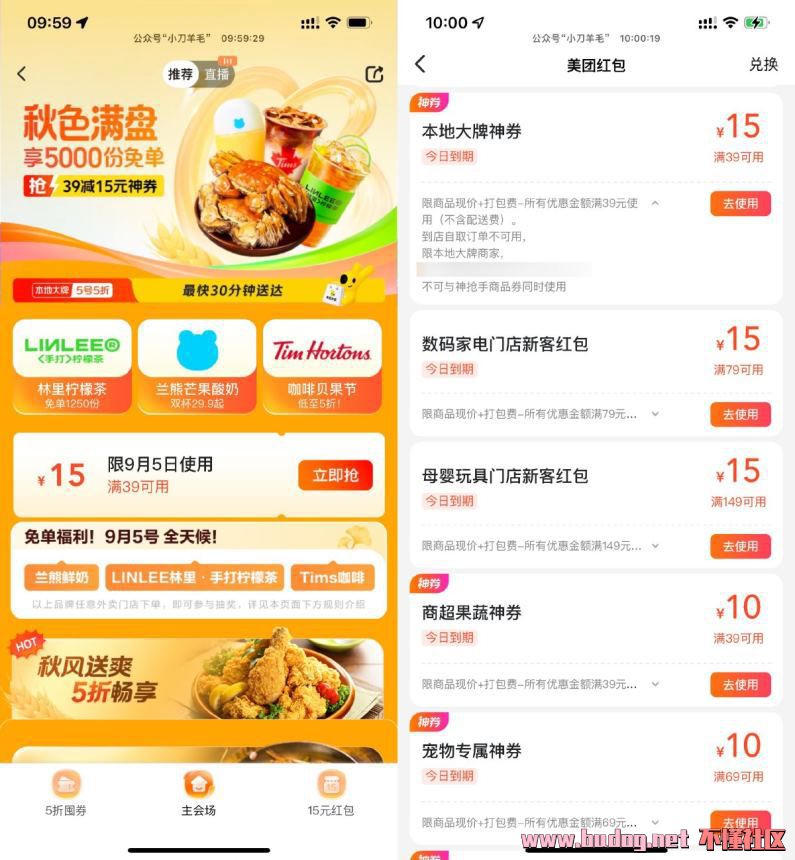The width and height of the screenshot is (795, 860).
Task: Tap 立即抢 to grab the ¥15 coupon
Action: (x=335, y=476)
